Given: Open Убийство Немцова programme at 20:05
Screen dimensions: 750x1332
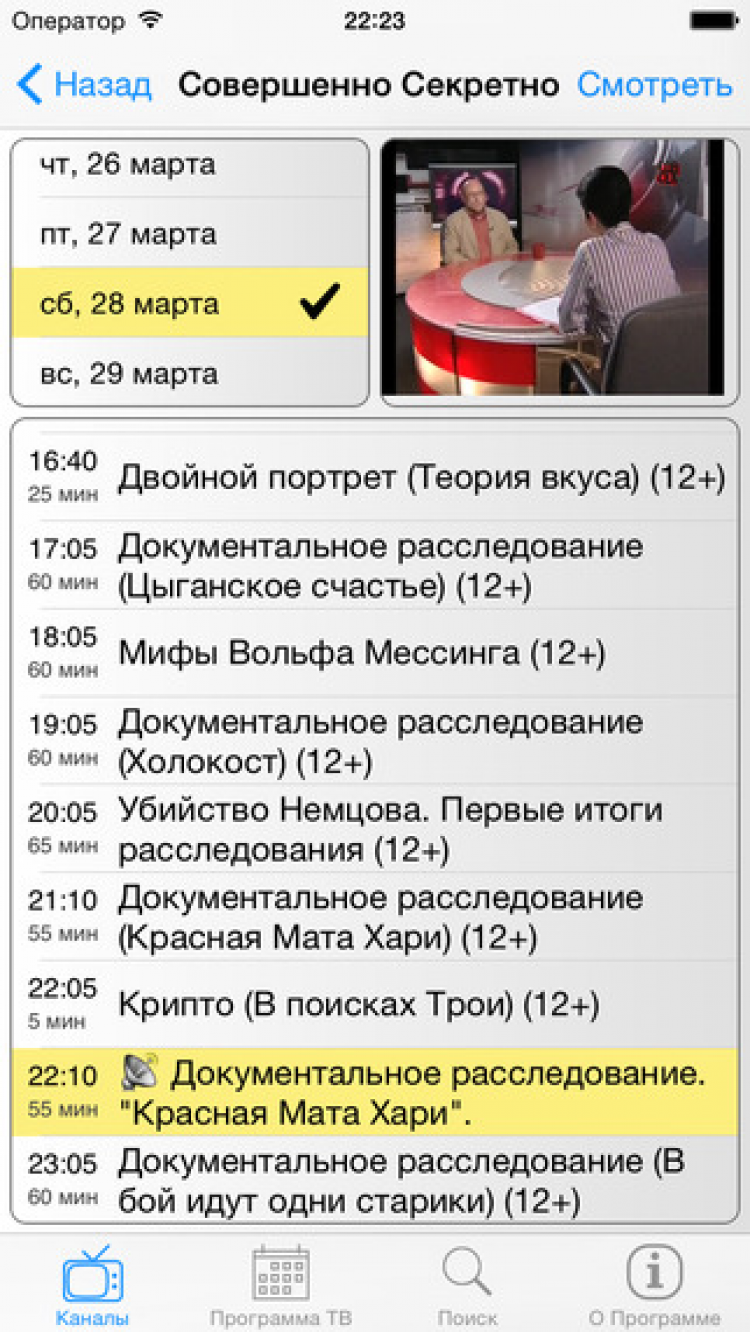Looking at the screenshot, I should [x=375, y=829].
